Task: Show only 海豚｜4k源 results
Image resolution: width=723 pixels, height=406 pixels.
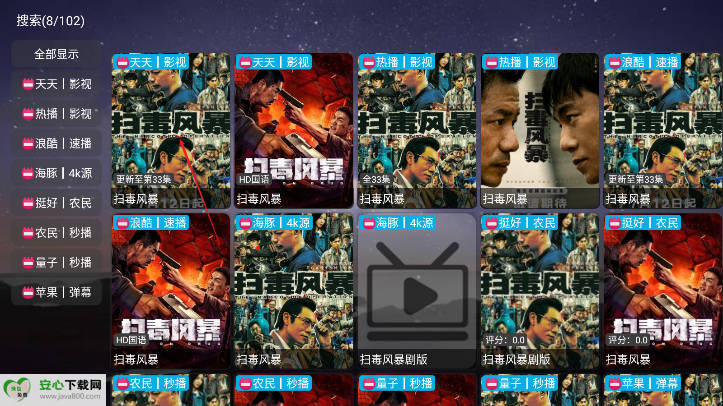Action: pos(56,173)
